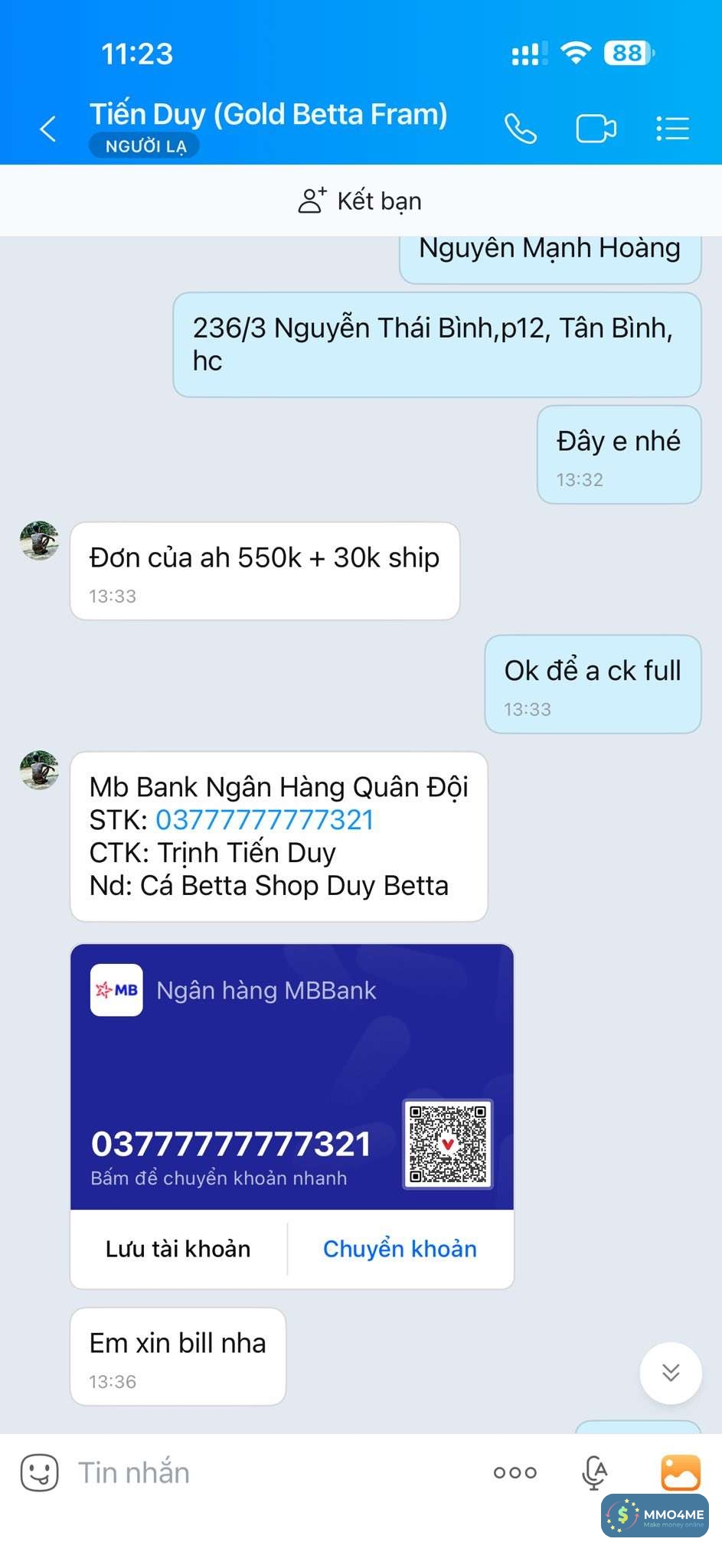Image resolution: width=722 pixels, height=1568 pixels.
Task: Start a video call with Tiến Duy
Action: pos(596,129)
